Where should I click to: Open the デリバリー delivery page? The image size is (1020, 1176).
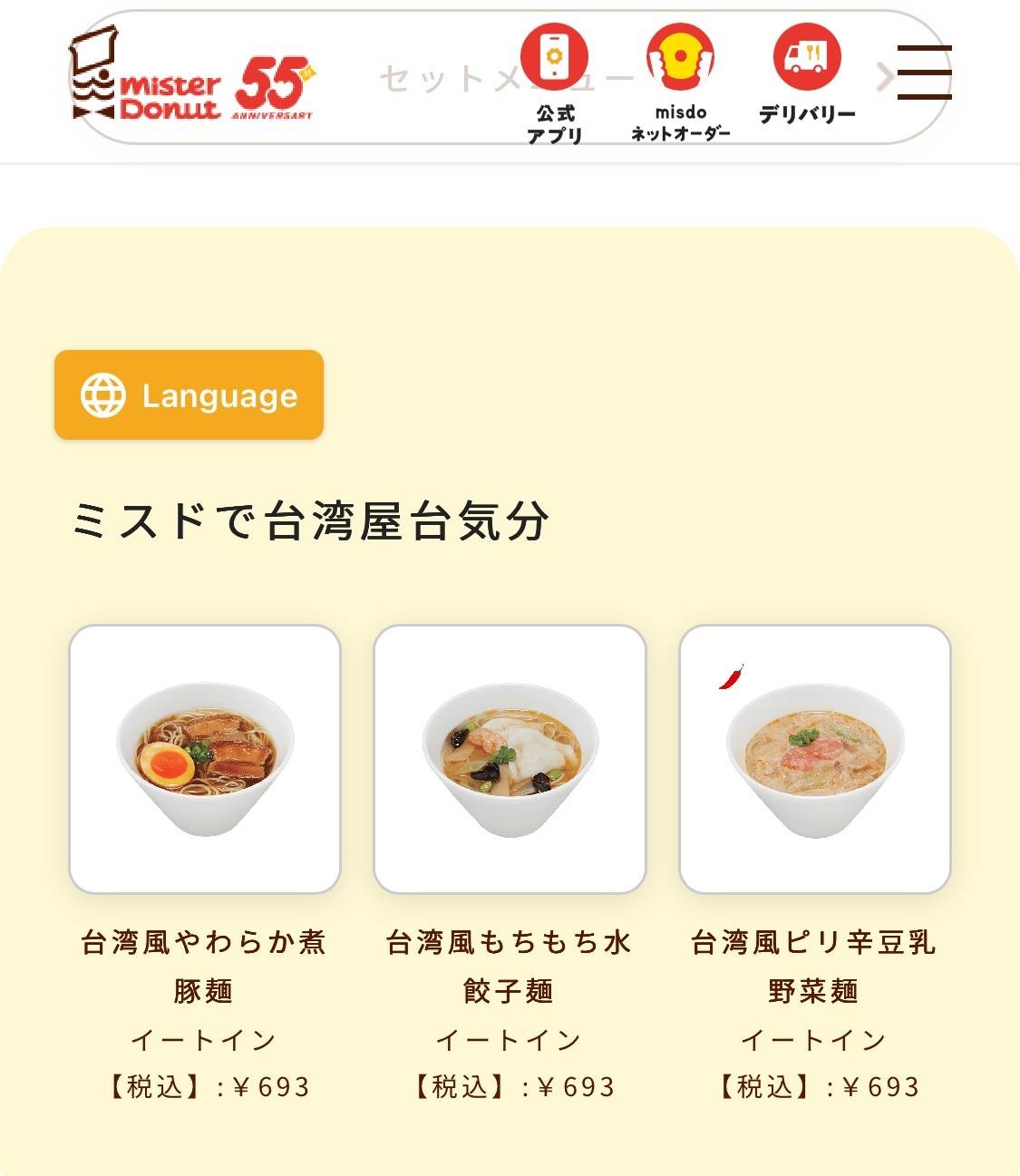pyautogui.click(x=807, y=77)
